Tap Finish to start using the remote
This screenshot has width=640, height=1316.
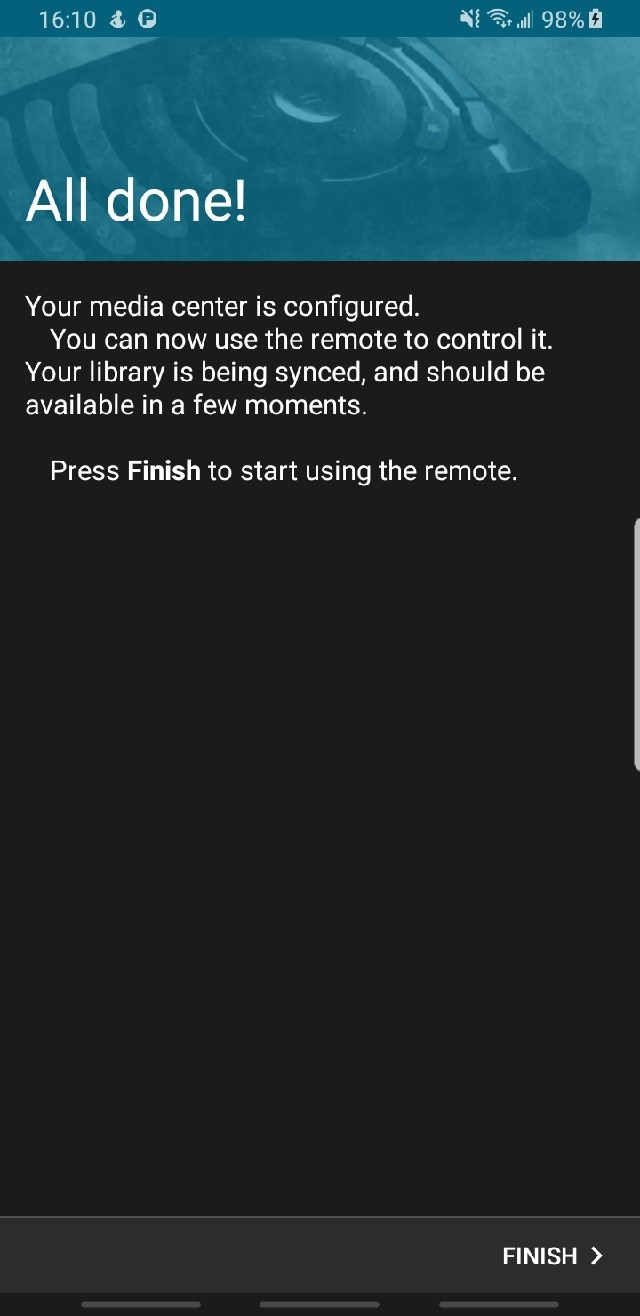[x=553, y=1256]
